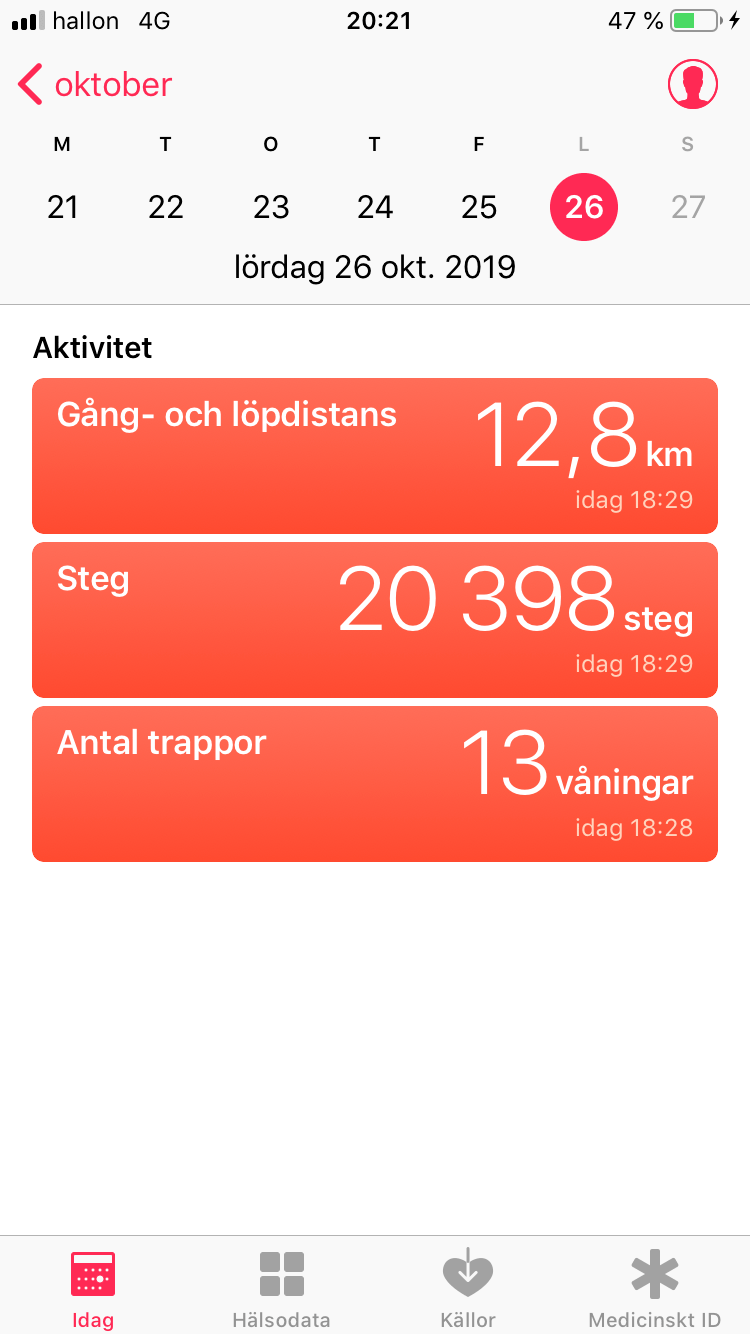Open the Steg card
750x1334 pixels.
(x=375, y=620)
